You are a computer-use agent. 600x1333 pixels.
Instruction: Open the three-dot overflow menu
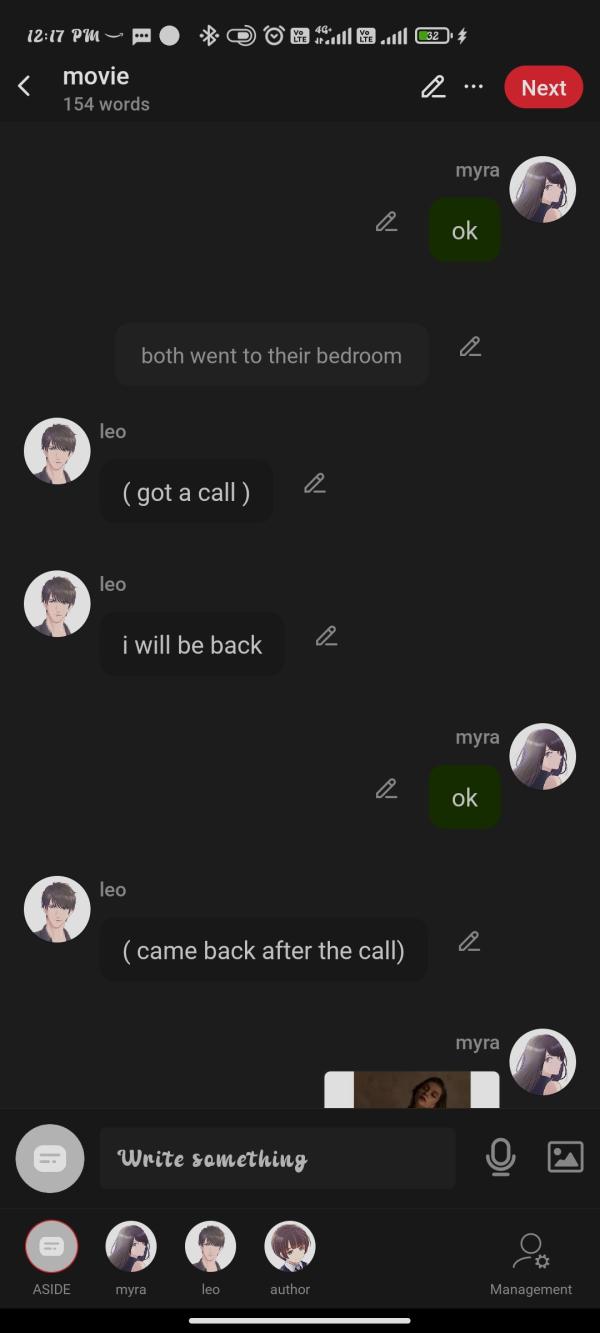[x=474, y=87]
